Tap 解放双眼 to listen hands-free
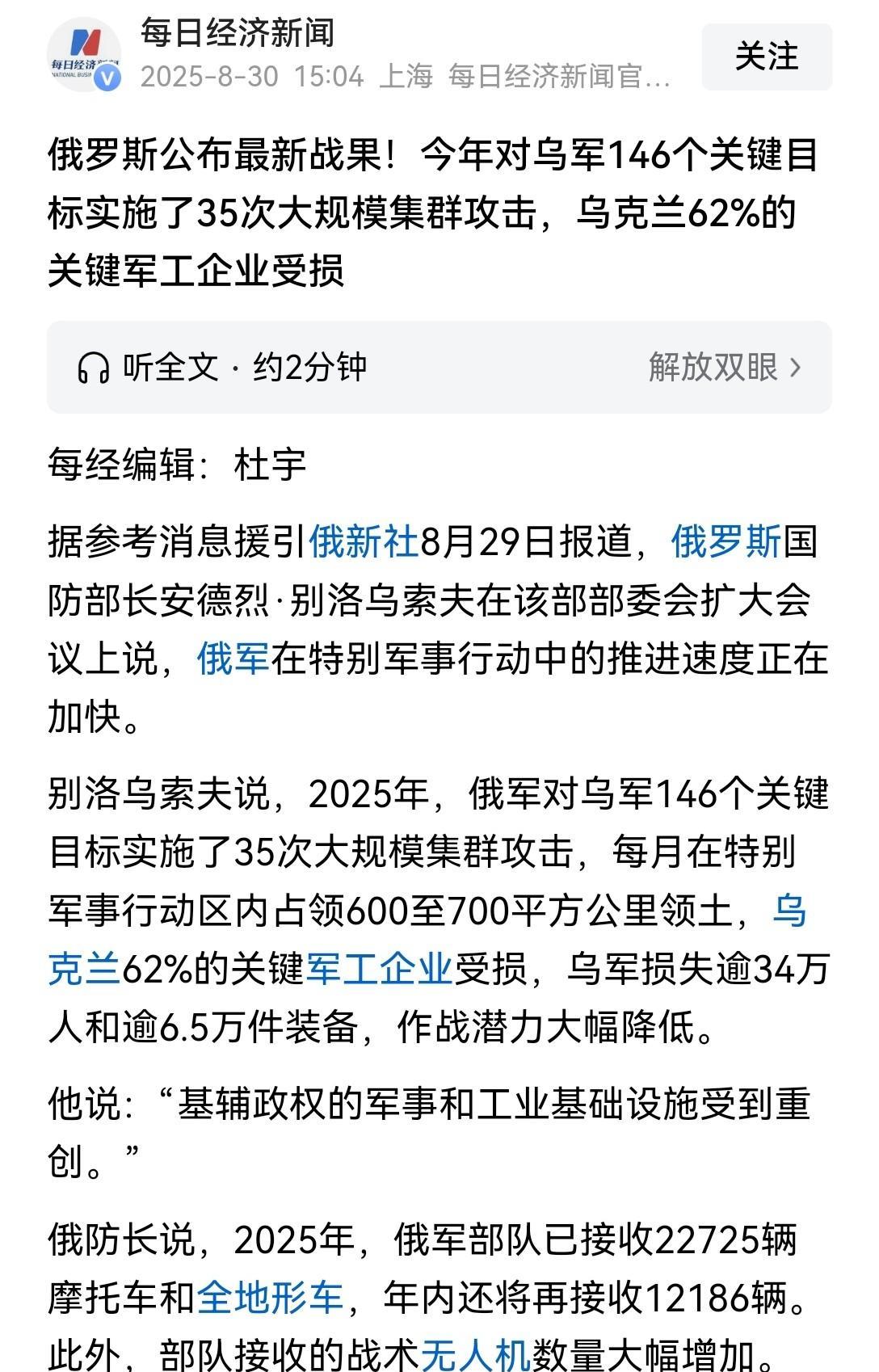Image resolution: width=879 pixels, height=1372 pixels. click(x=725, y=368)
